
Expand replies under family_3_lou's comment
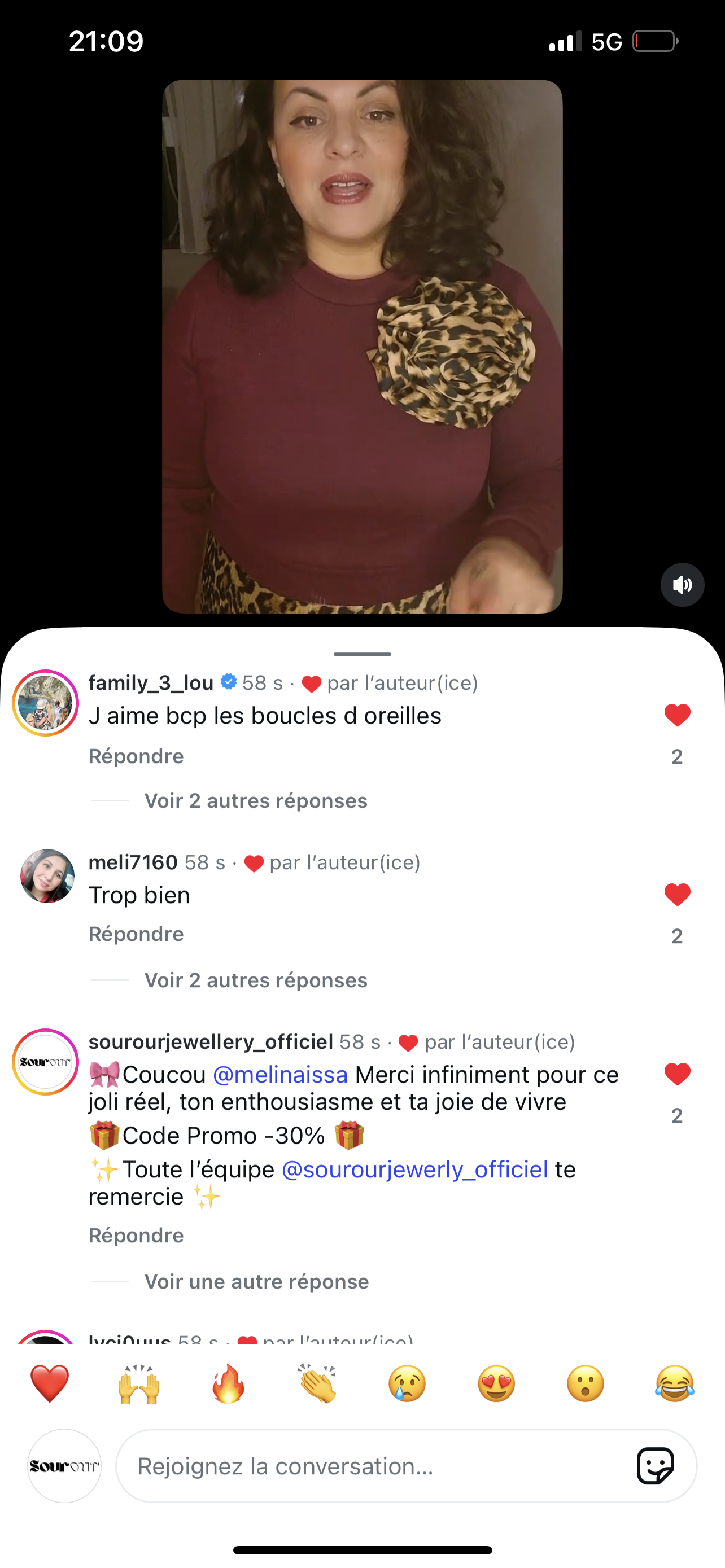pos(256,800)
